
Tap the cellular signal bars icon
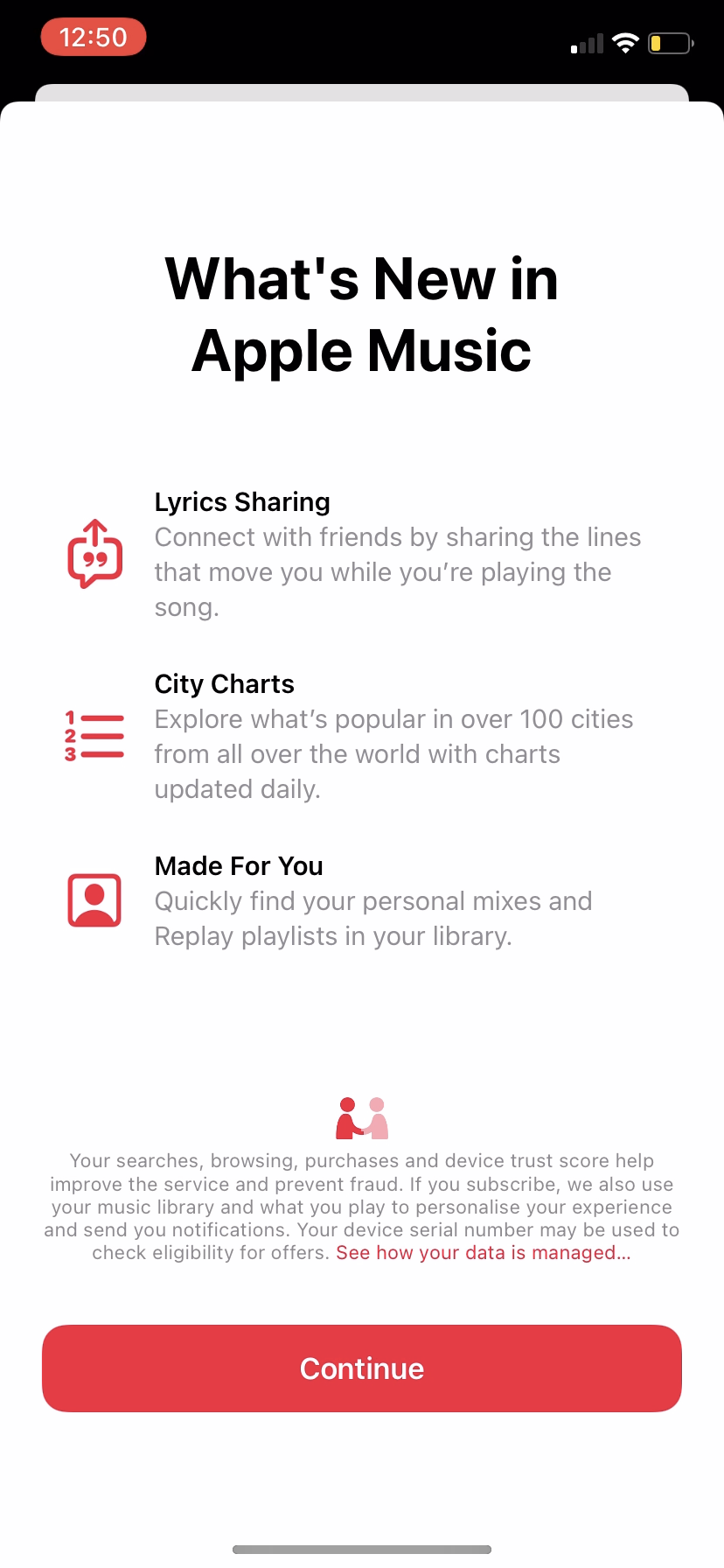tap(584, 42)
